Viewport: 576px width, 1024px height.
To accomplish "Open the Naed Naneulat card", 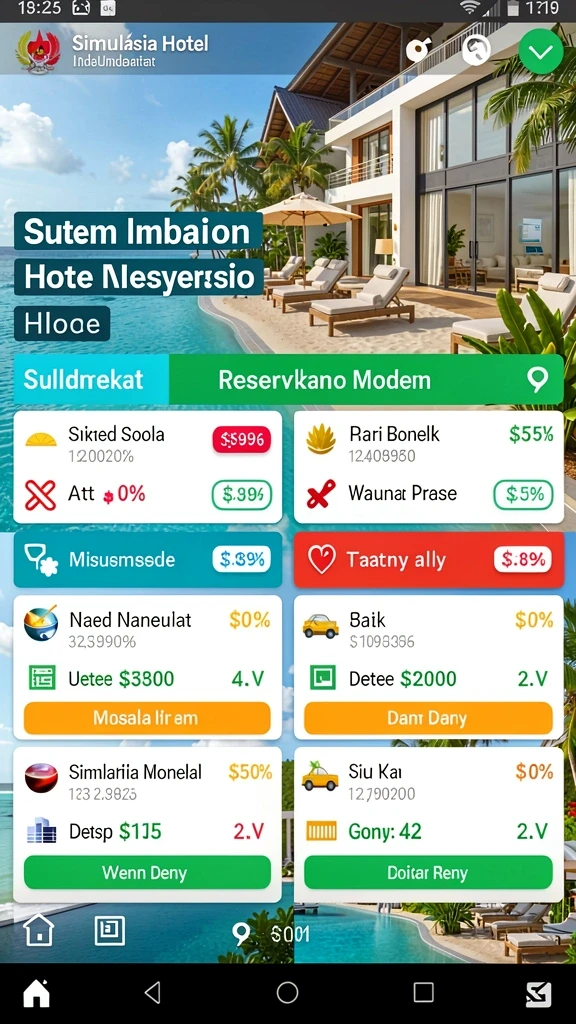I will [148, 667].
